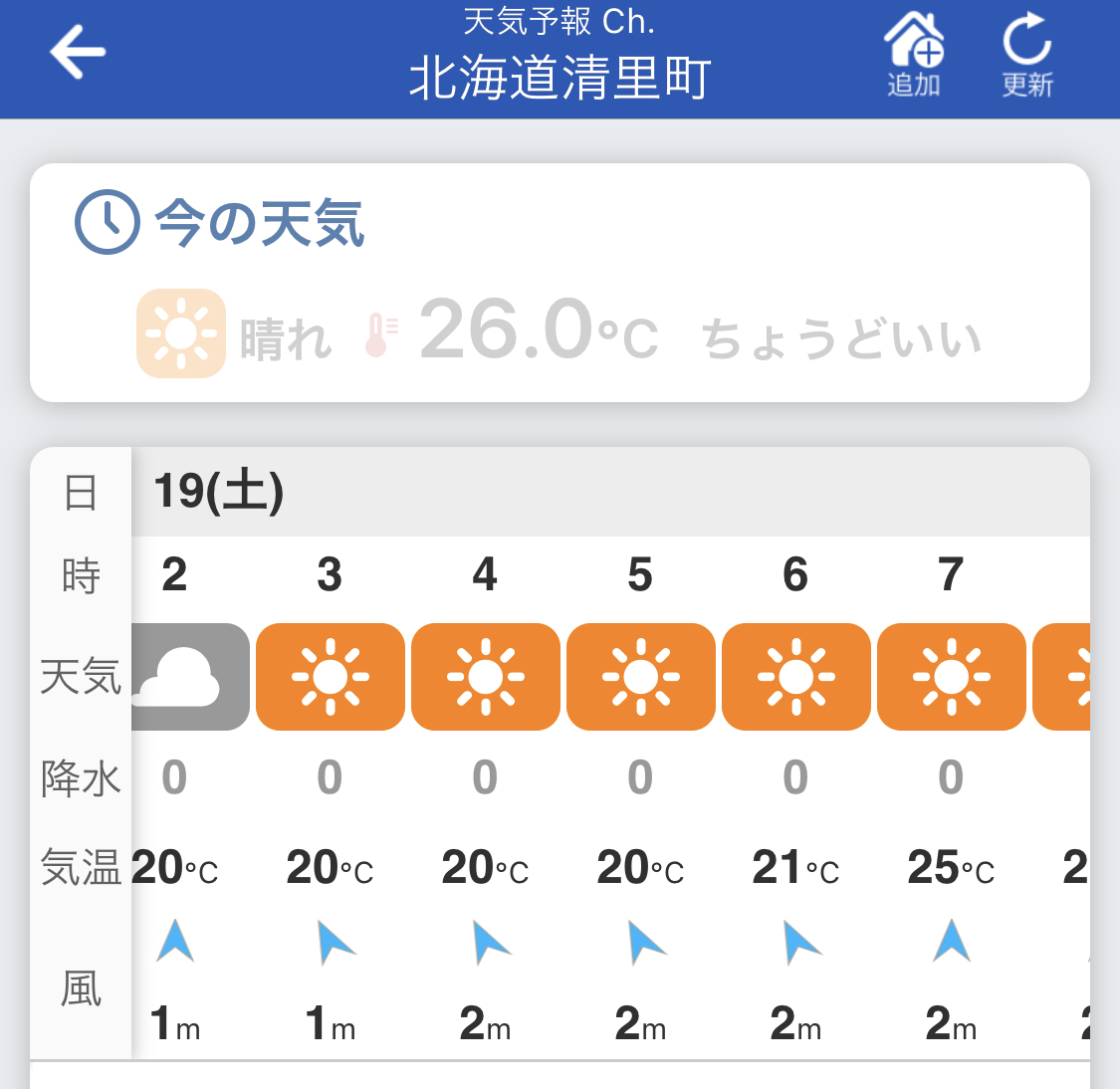Add this location with 追加
This screenshot has width=1120, height=1089.
914,55
